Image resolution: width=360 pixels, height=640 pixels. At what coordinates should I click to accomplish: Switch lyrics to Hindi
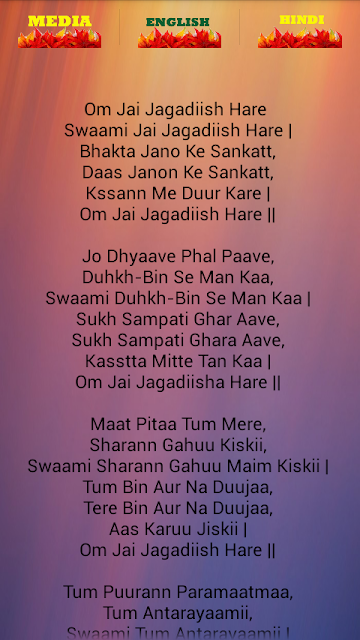click(300, 31)
